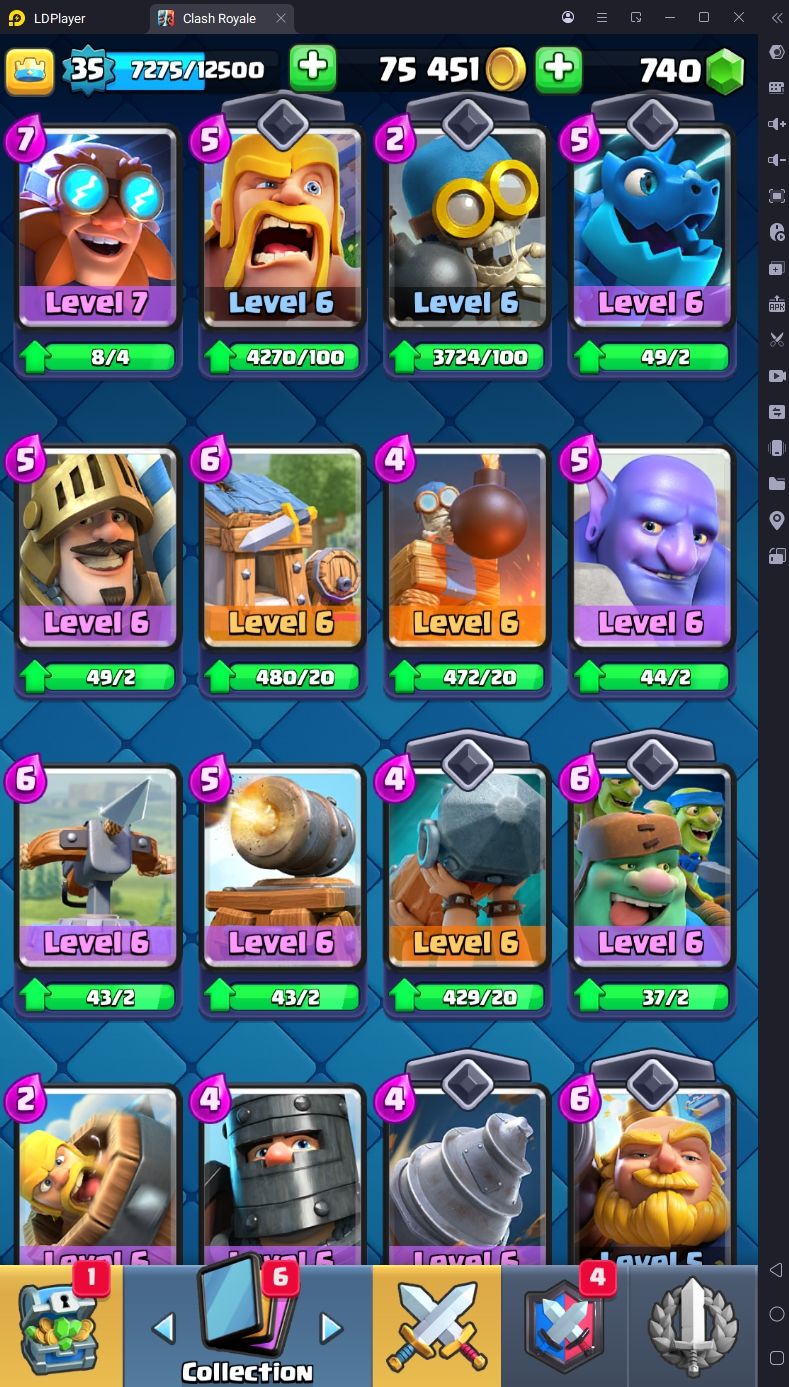The image size is (789, 1387).
Task: Tap the green plus beside experience bar
Action: pyautogui.click(x=313, y=68)
